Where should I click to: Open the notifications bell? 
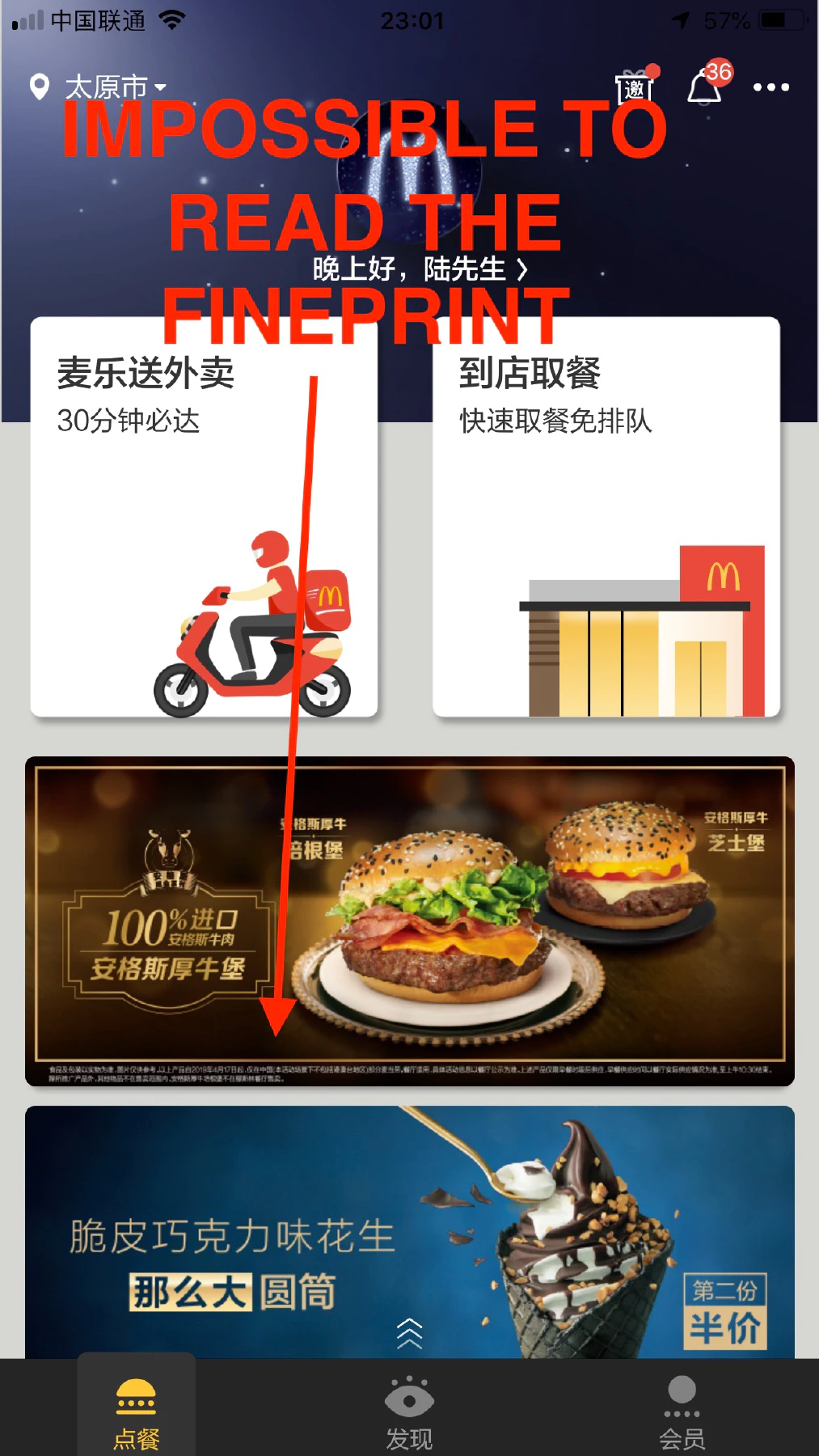point(705,87)
